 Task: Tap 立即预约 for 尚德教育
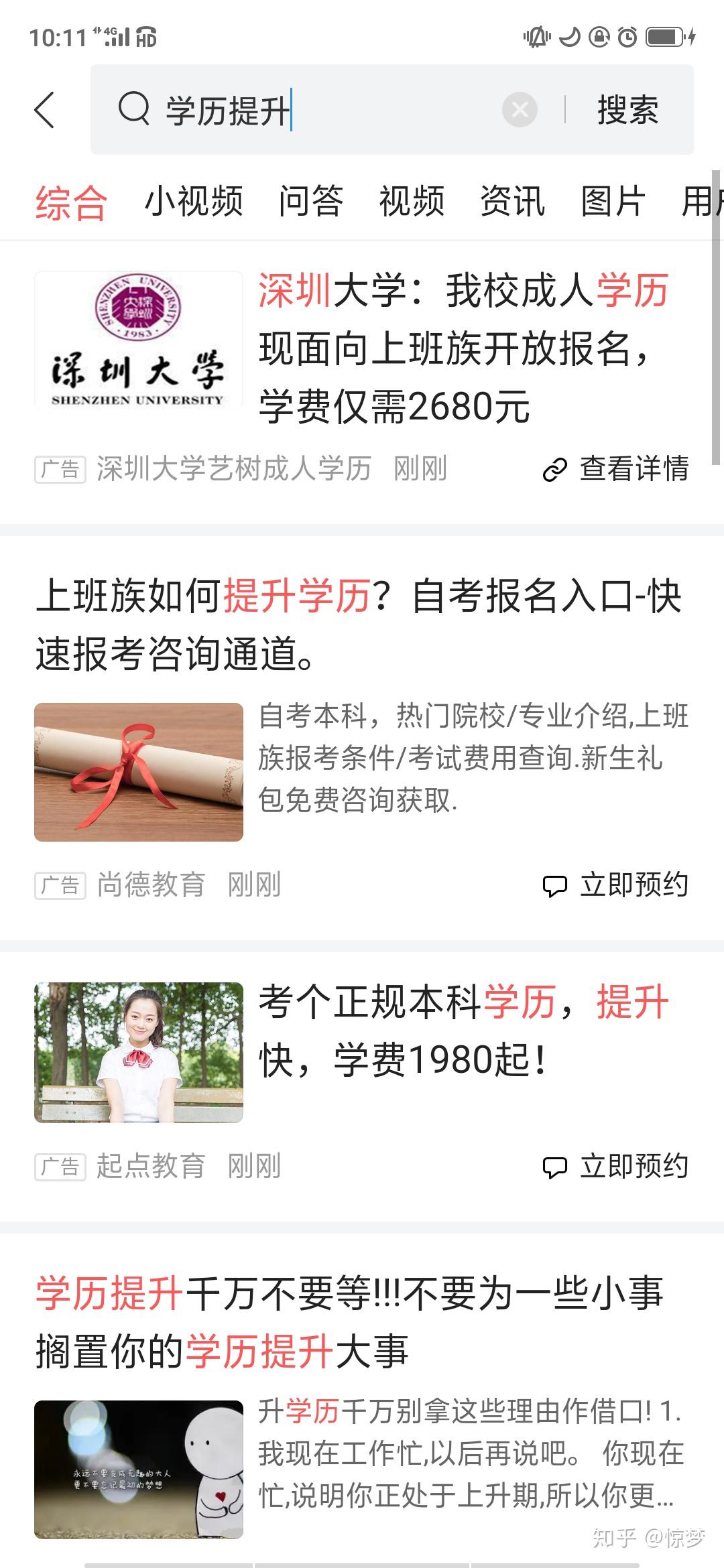[617, 885]
